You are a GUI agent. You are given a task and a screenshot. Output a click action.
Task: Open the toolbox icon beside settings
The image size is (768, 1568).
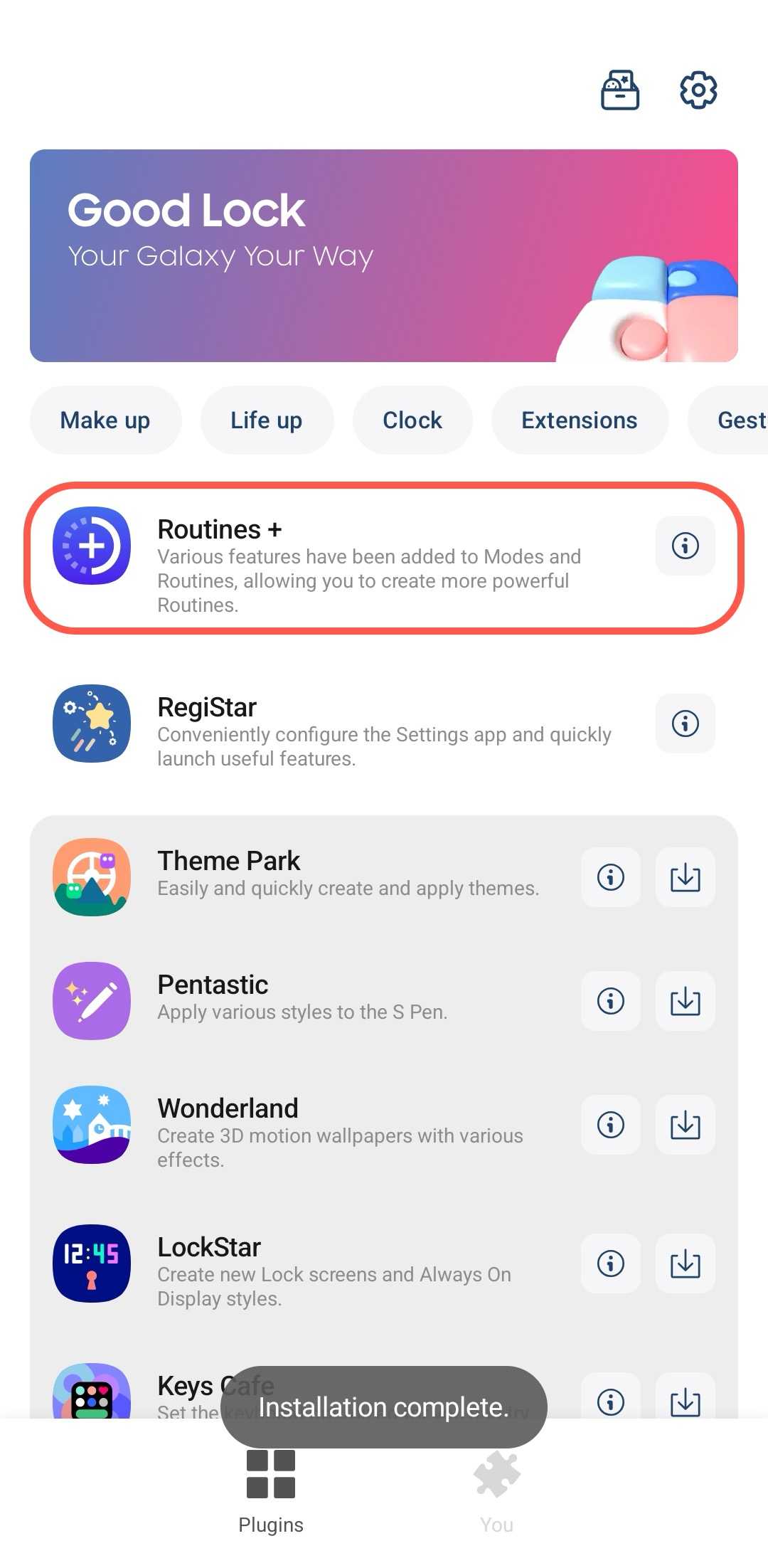[620, 90]
